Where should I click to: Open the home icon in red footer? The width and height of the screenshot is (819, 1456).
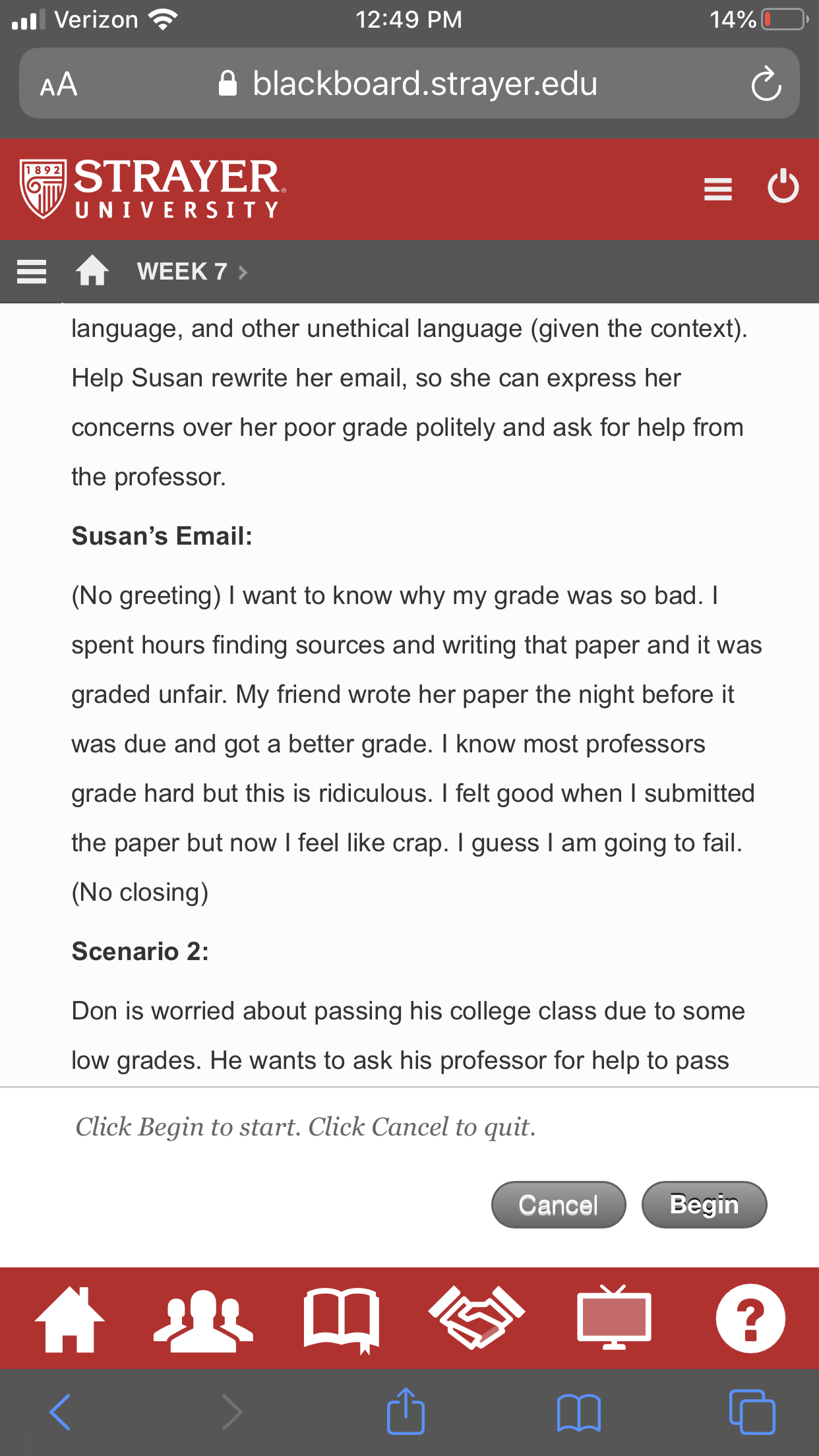click(x=70, y=1319)
